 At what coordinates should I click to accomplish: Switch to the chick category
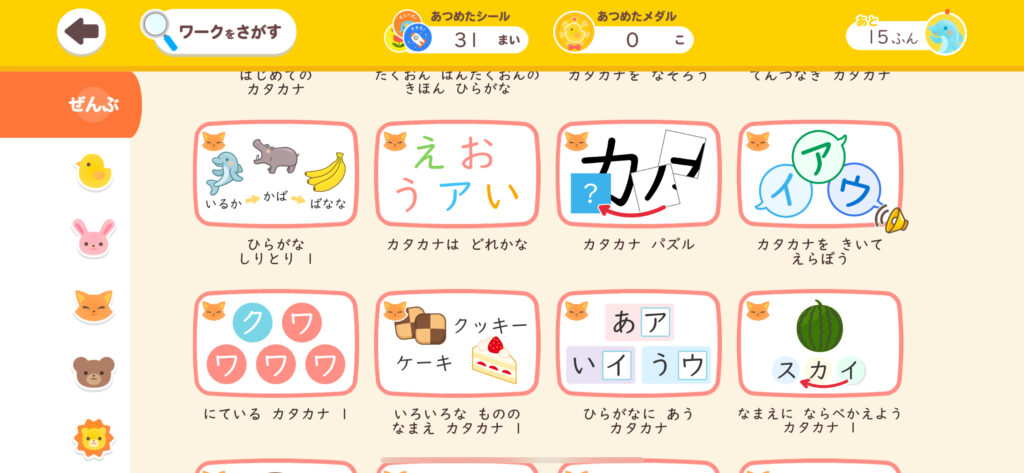click(94, 172)
